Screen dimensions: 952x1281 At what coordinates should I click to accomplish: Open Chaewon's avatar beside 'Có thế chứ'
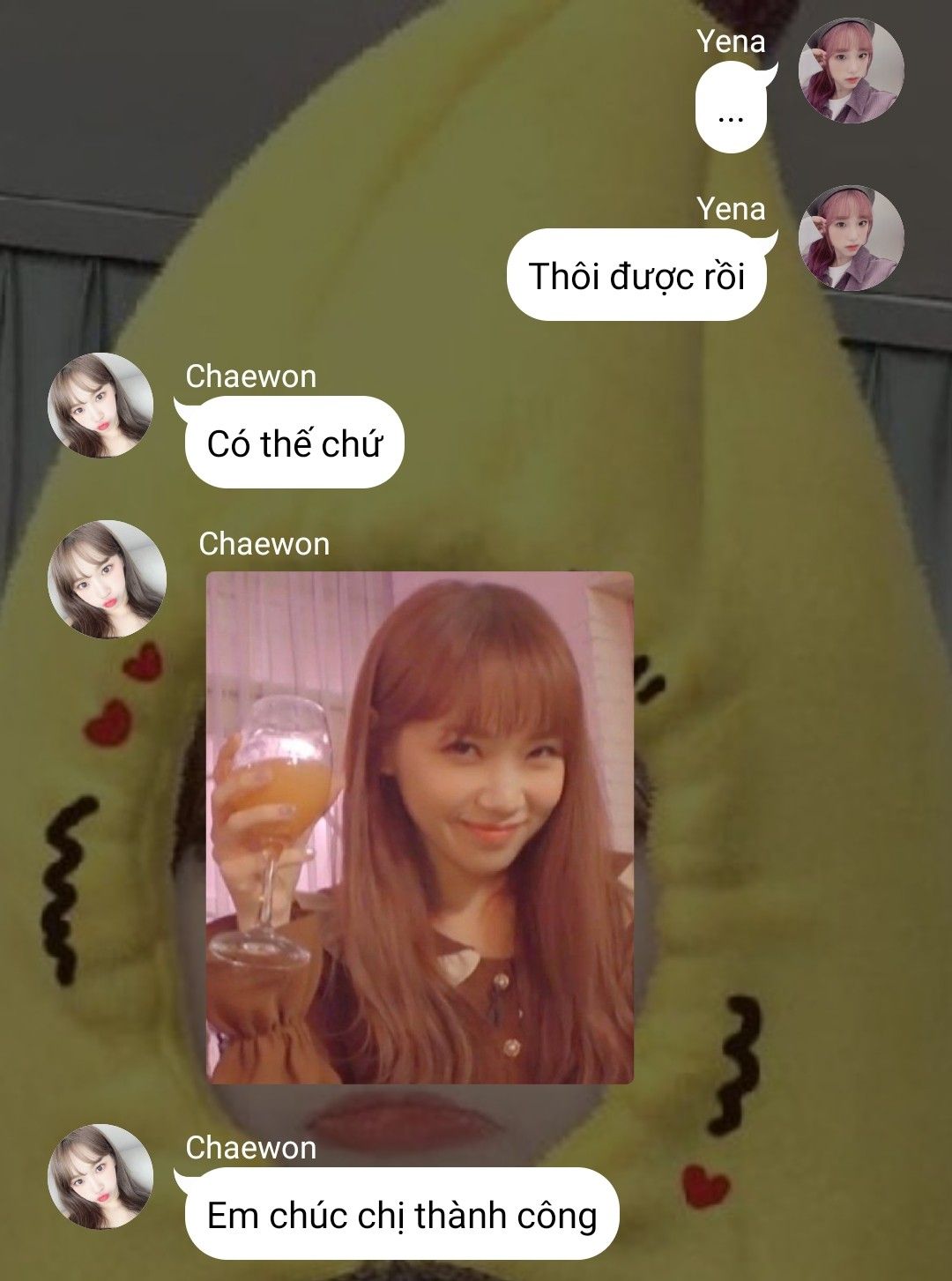(100, 406)
